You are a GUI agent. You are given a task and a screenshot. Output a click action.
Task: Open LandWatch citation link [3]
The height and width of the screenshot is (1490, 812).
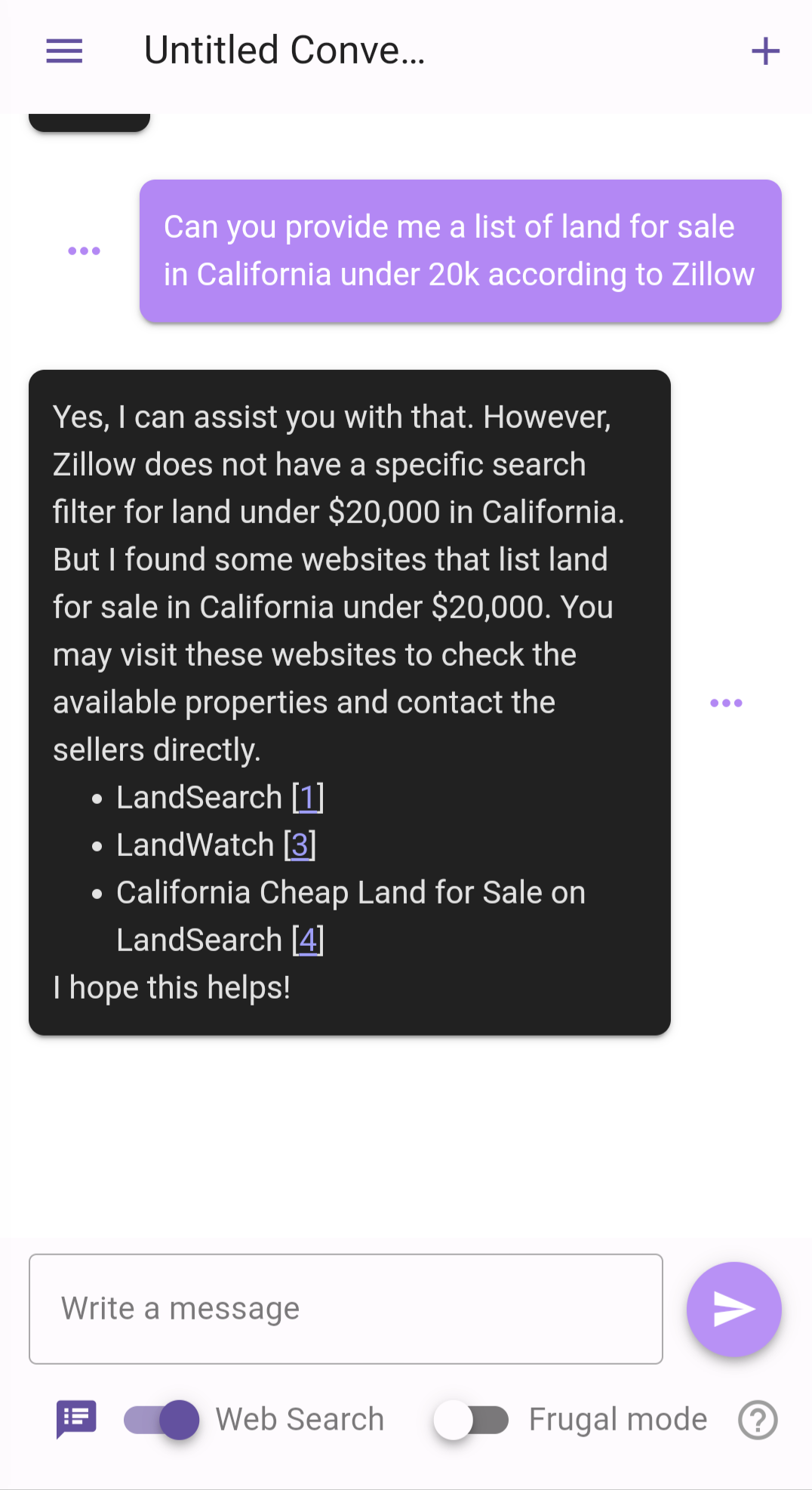tap(300, 845)
